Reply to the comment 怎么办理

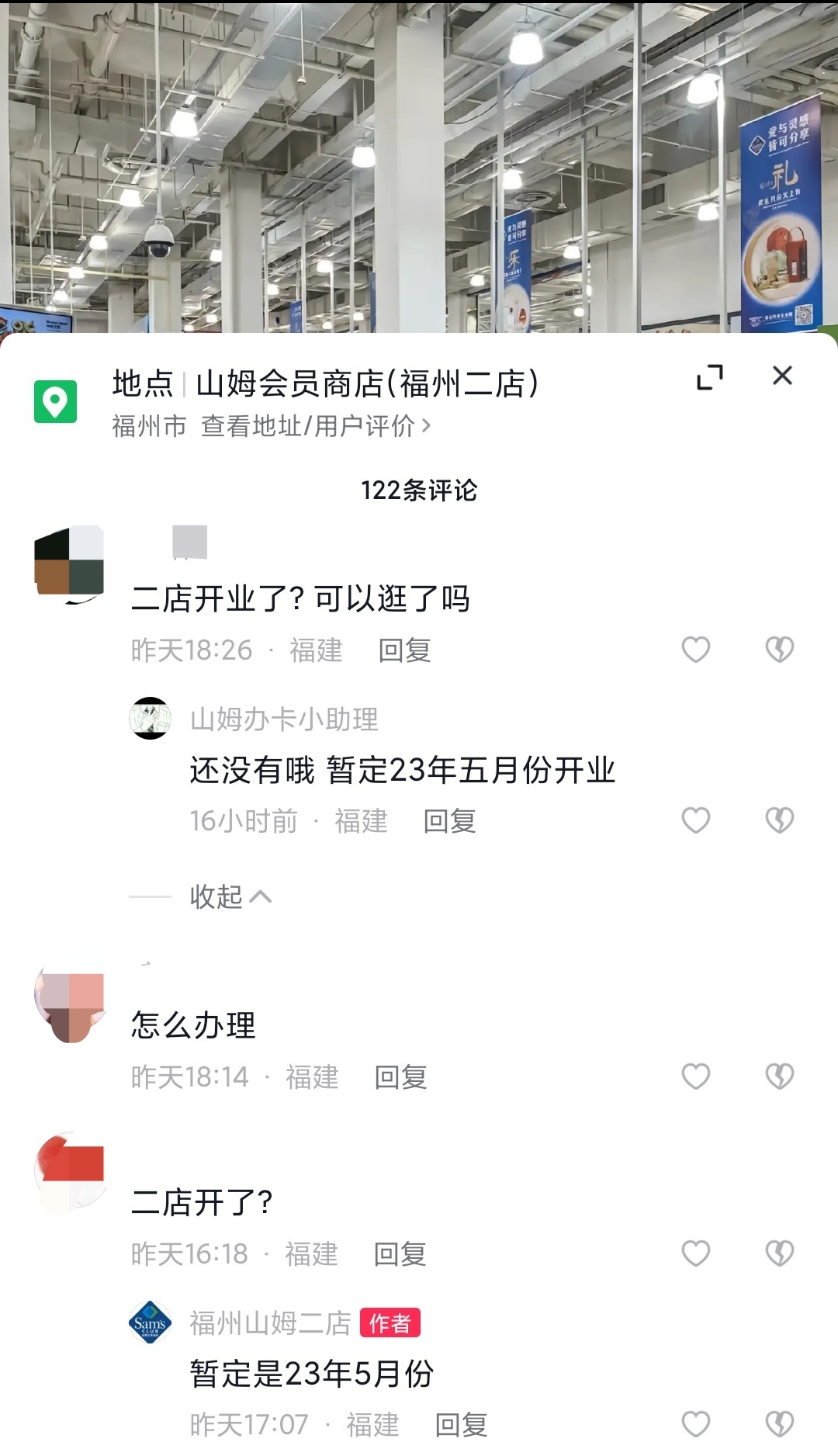coord(400,1077)
